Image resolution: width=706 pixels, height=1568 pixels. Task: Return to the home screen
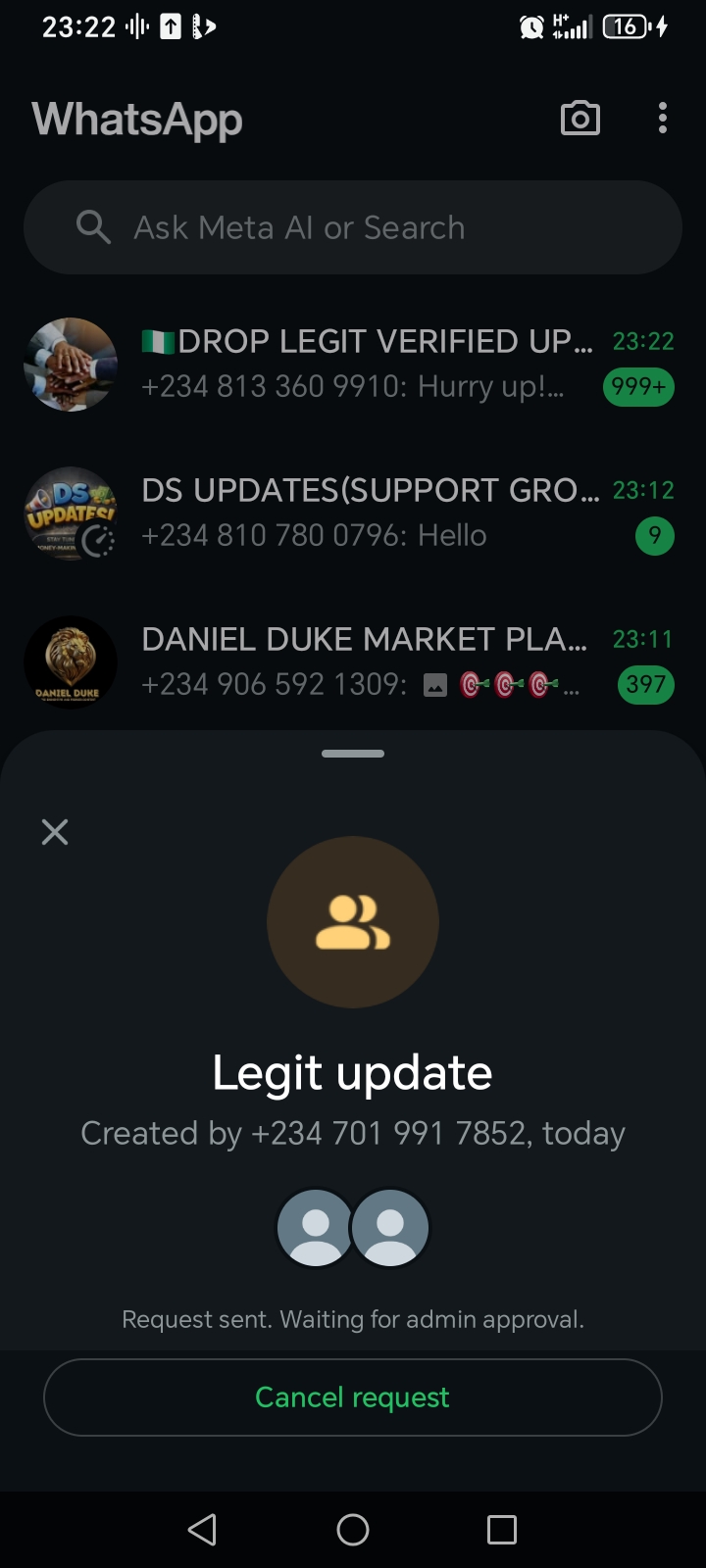[x=353, y=1529]
